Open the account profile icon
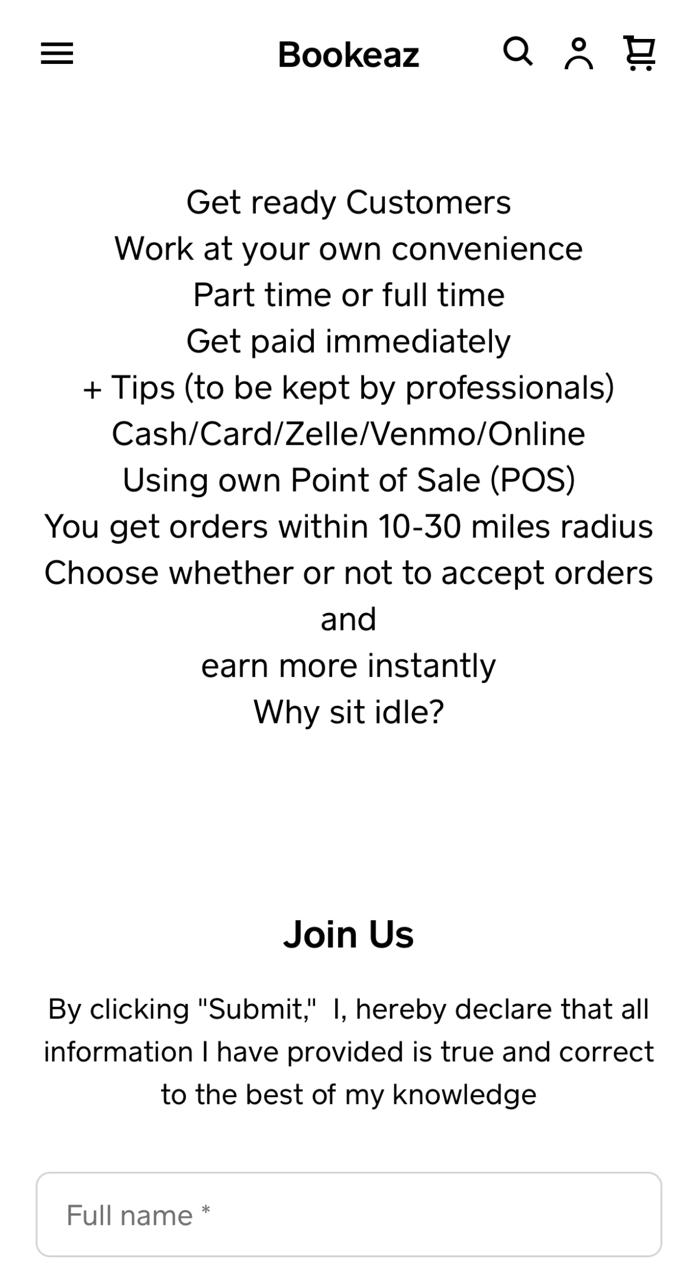Viewport: 698px width, 1280px height. (578, 54)
